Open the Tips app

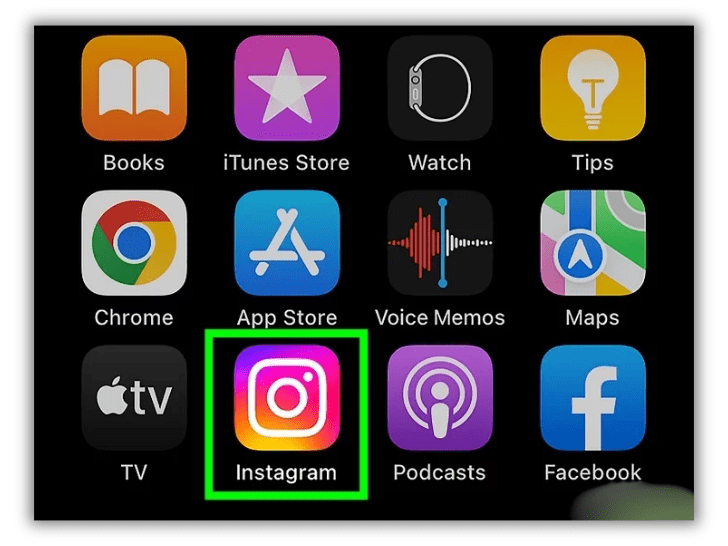(x=592, y=89)
